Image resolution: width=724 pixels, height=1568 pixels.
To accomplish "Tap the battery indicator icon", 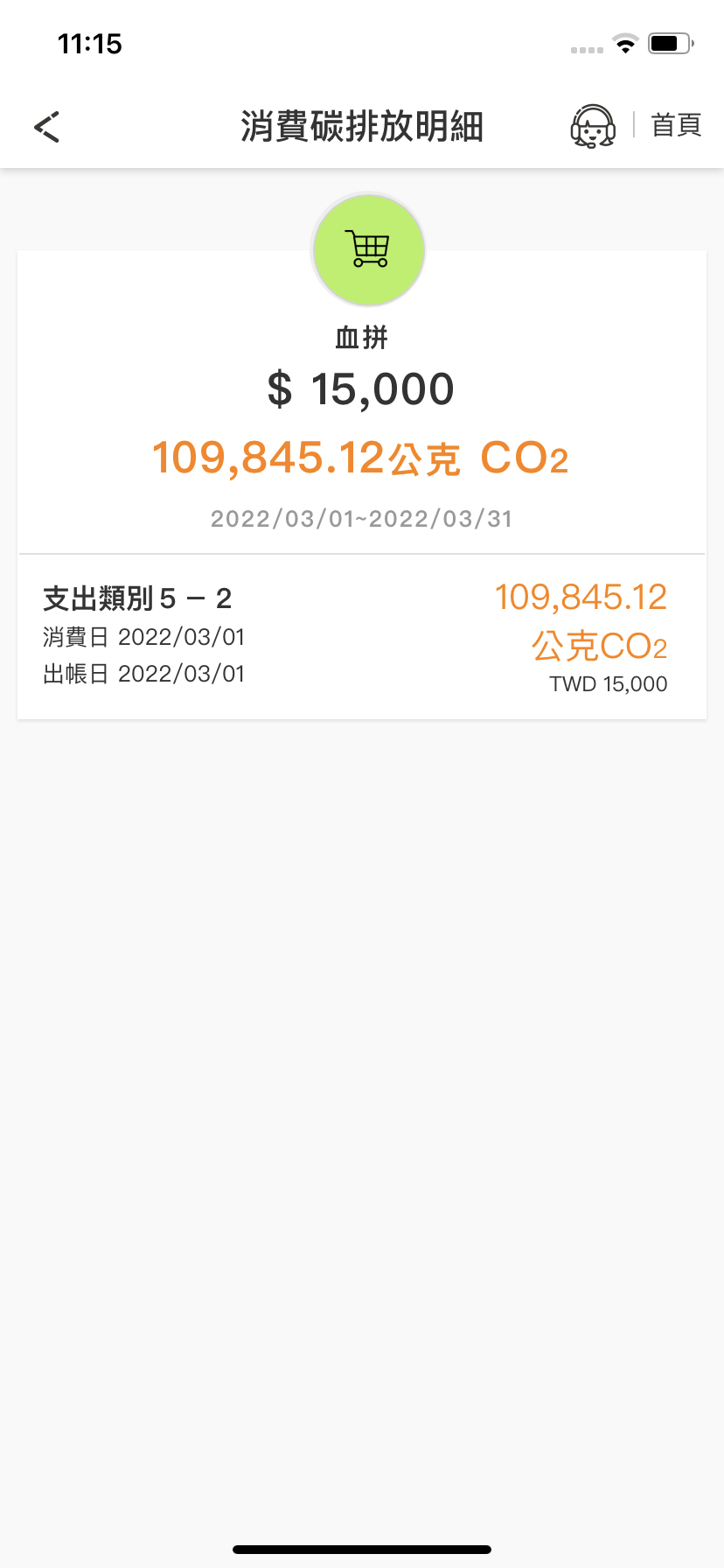I will pyautogui.click(x=670, y=45).
